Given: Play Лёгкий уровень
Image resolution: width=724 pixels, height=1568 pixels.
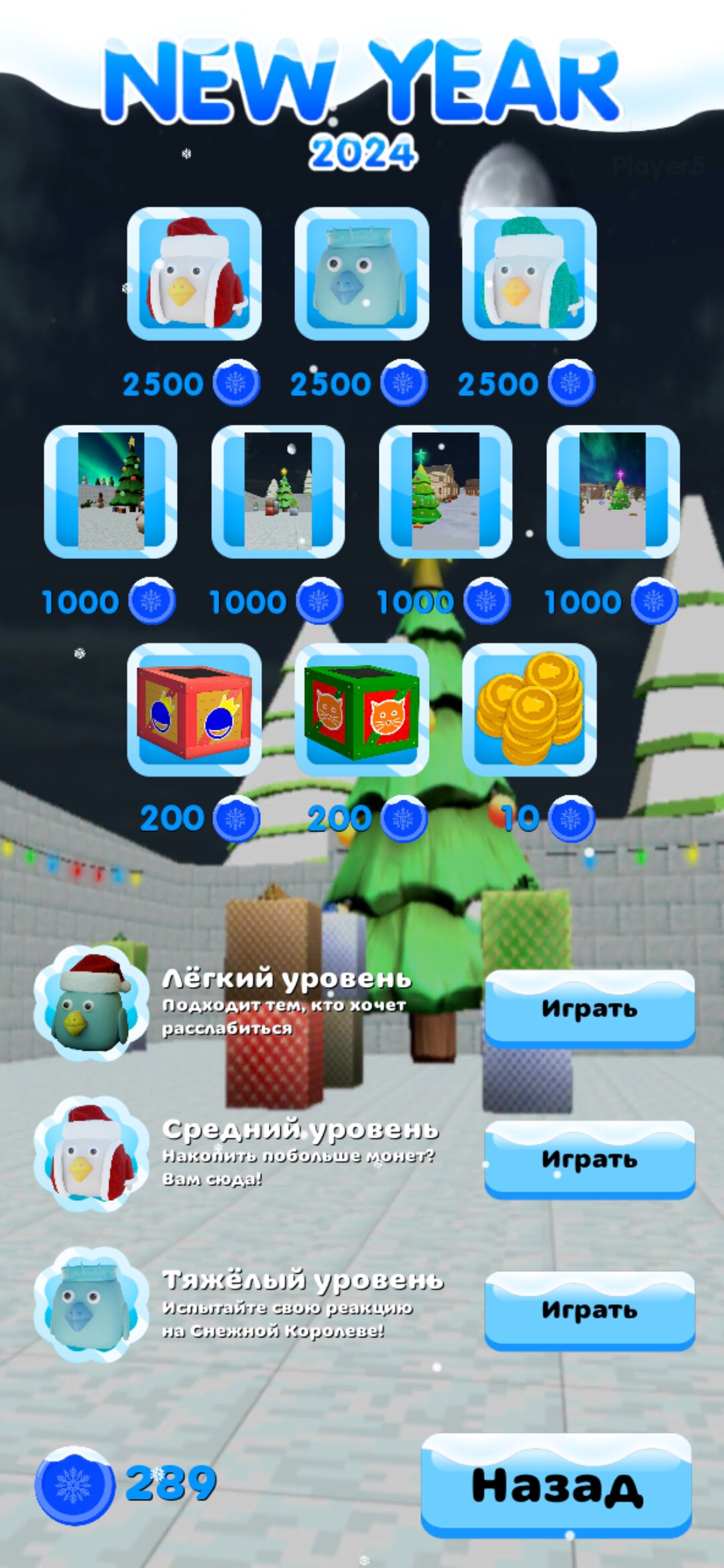Looking at the screenshot, I should (590, 1008).
